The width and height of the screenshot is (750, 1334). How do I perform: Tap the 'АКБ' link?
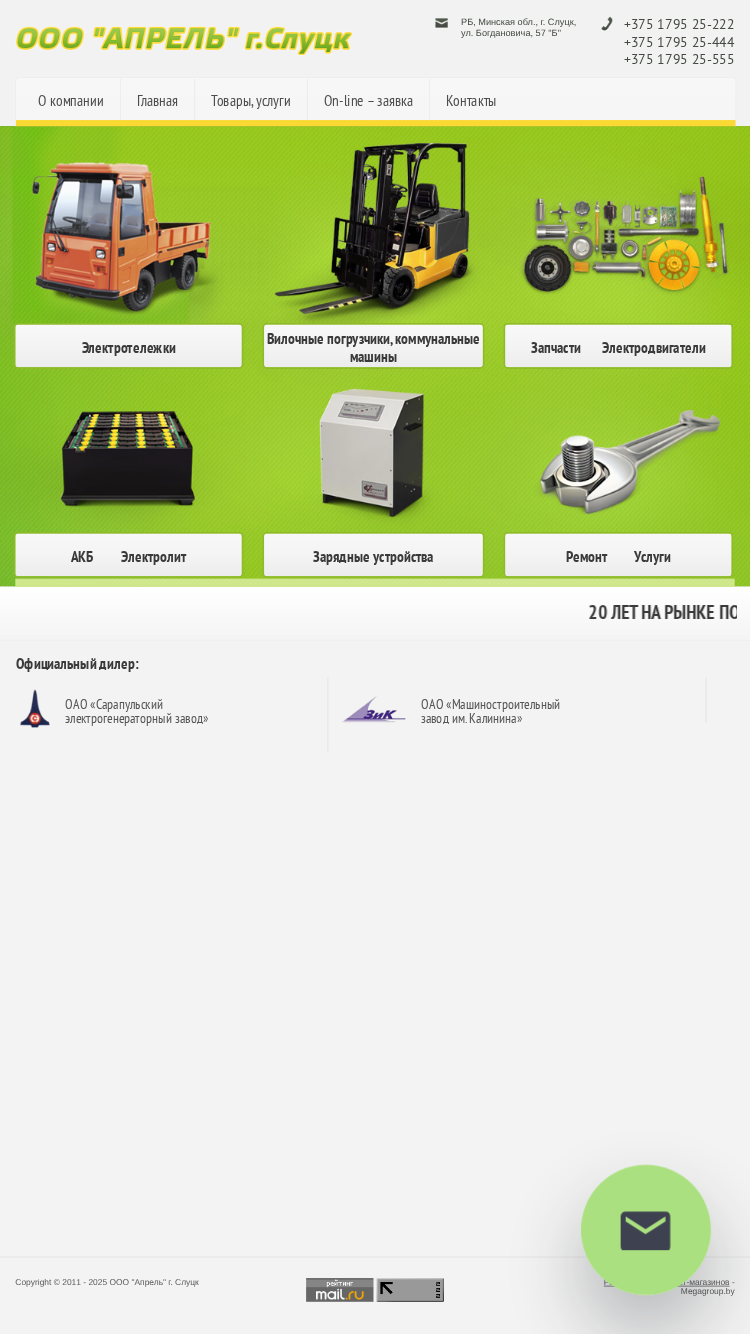click(82, 557)
